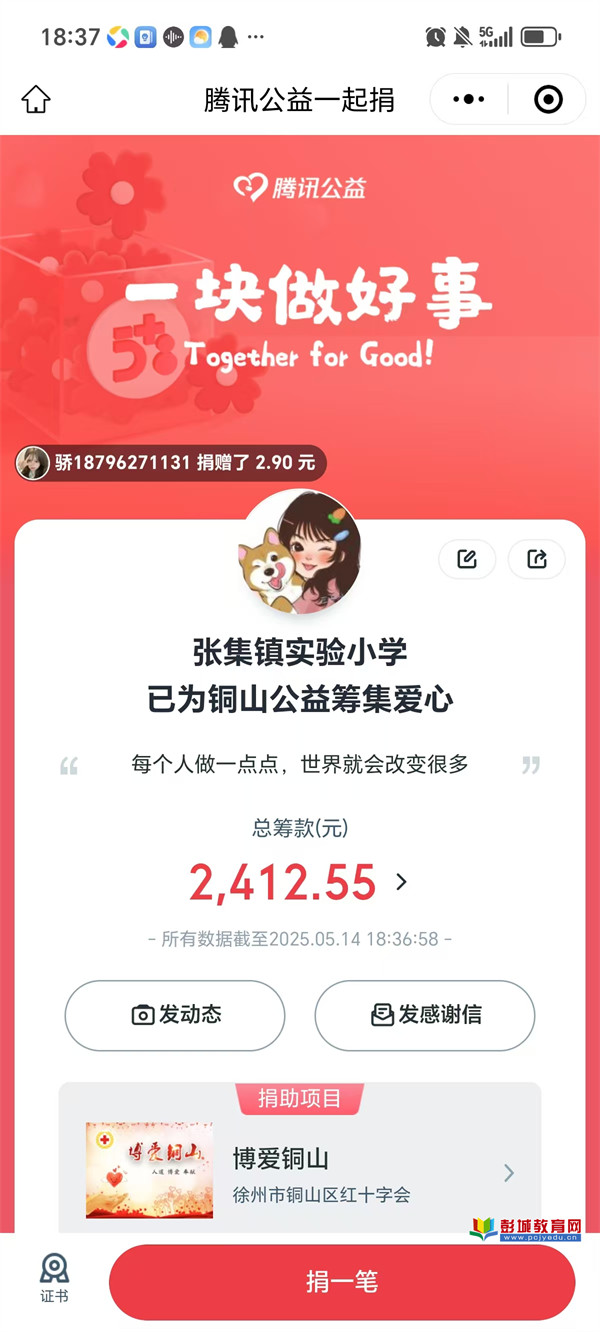The height and width of the screenshot is (1332, 600).
Task: Open the three-dot more menu
Action: coord(469,99)
